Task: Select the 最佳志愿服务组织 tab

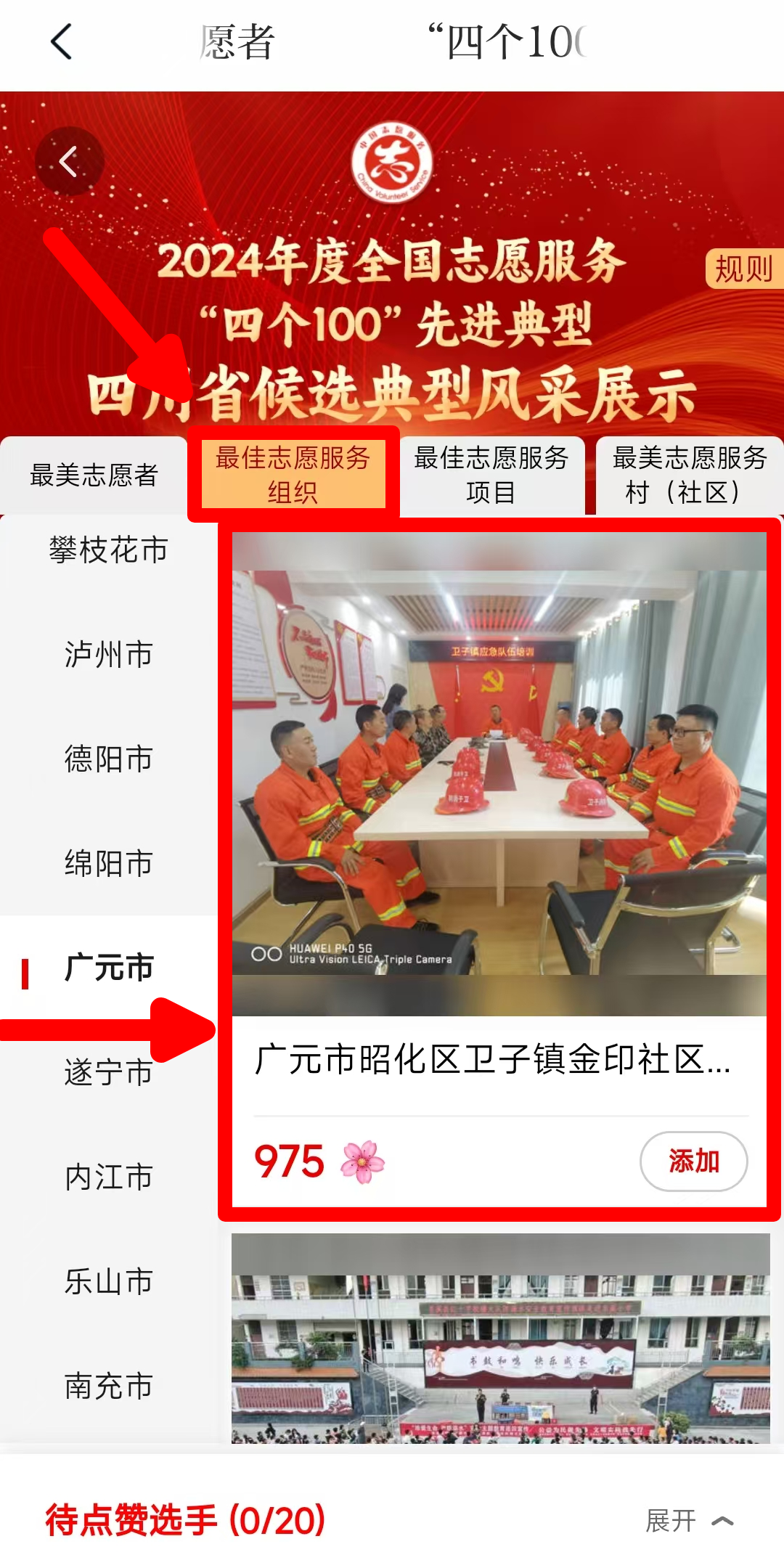Action: point(293,475)
